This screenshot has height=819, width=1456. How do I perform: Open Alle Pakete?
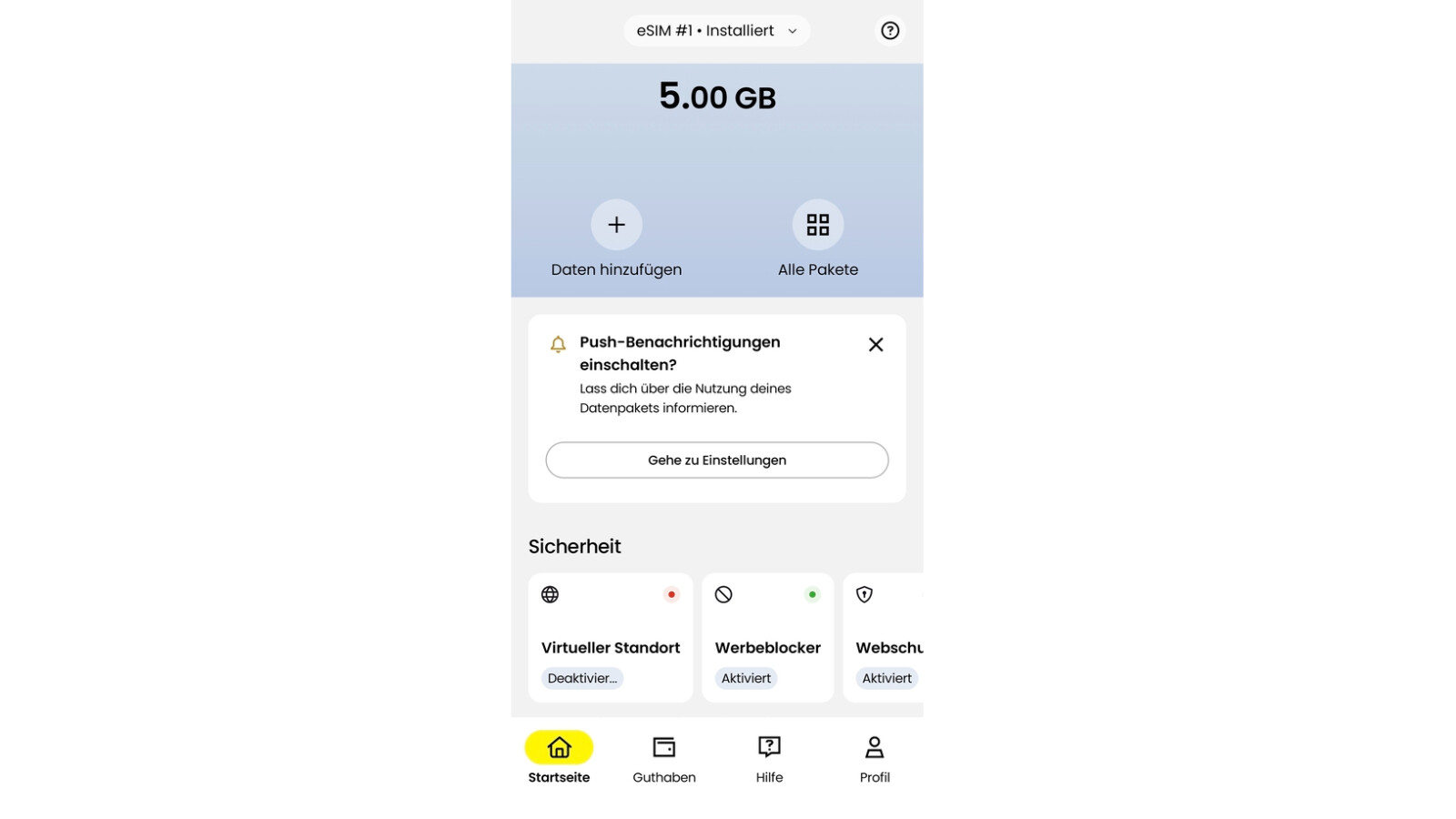click(x=817, y=225)
